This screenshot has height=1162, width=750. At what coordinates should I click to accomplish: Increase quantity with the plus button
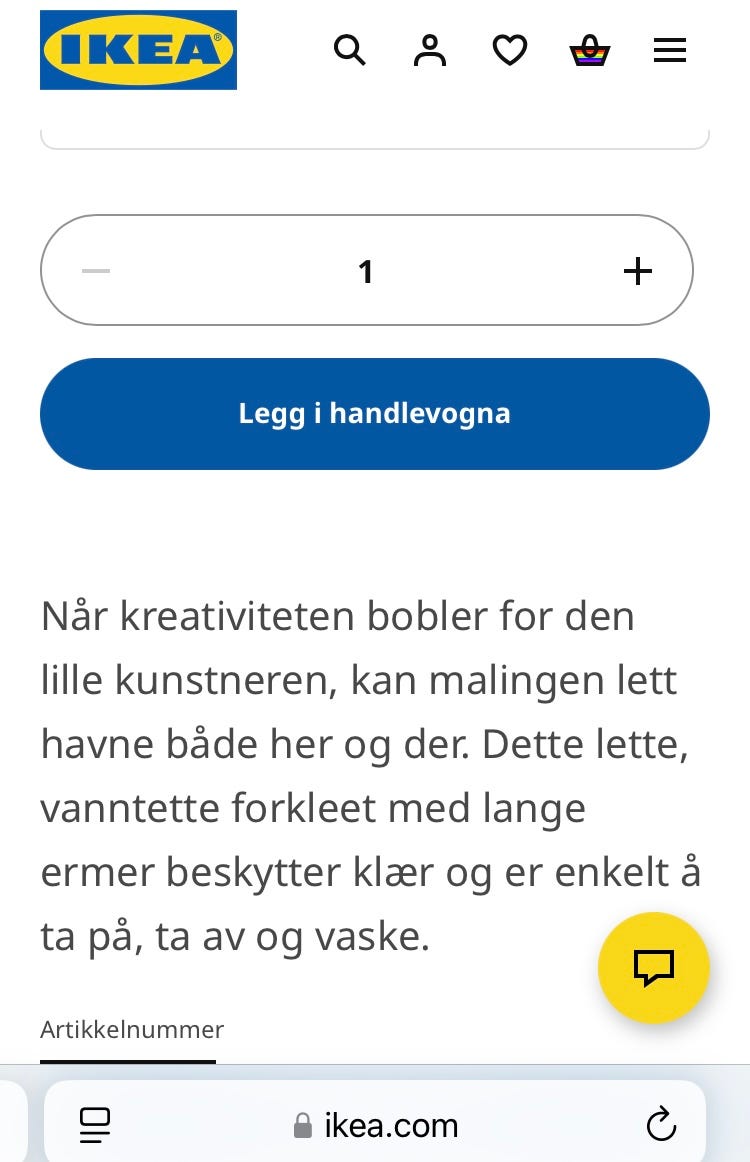[x=637, y=270]
